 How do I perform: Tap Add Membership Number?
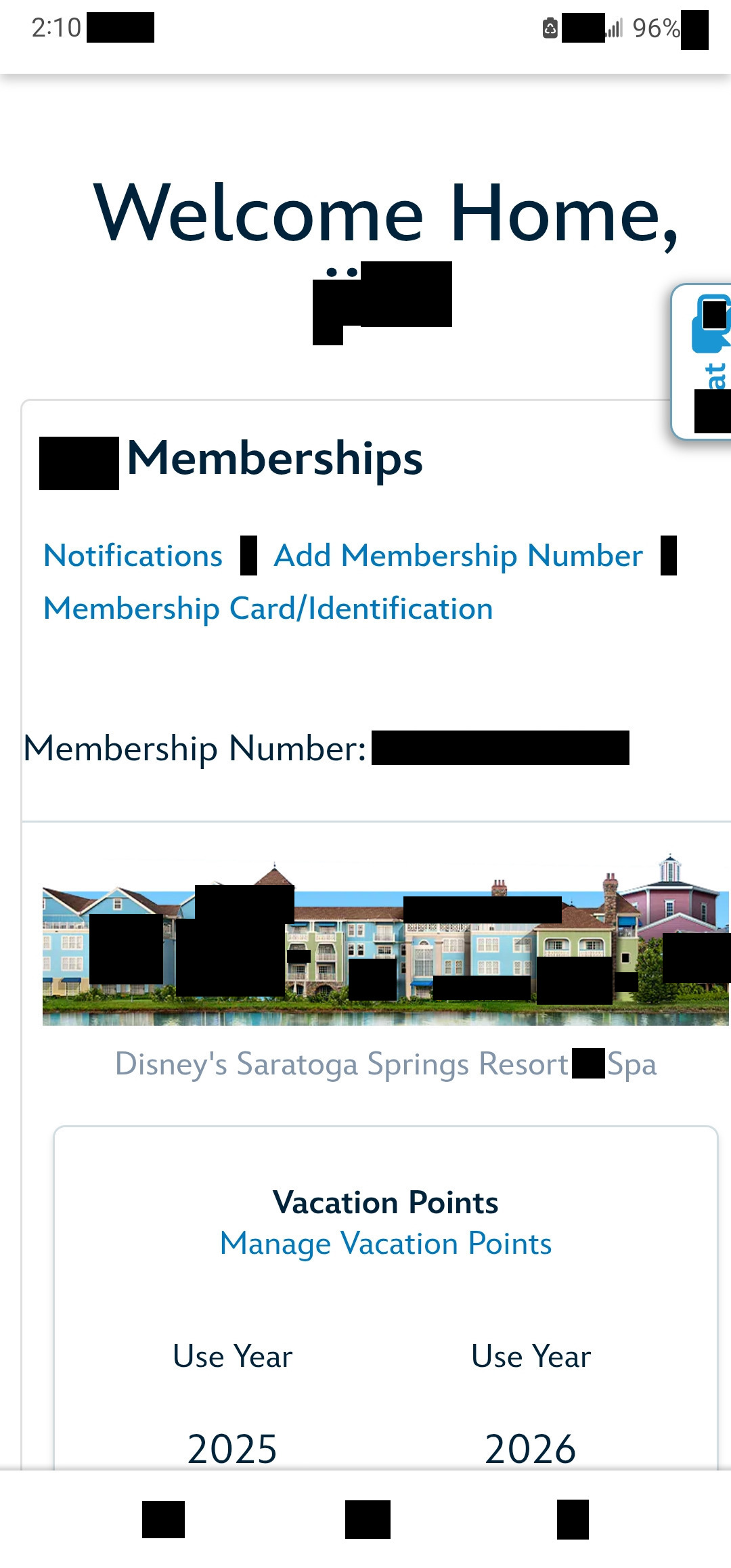(x=458, y=556)
